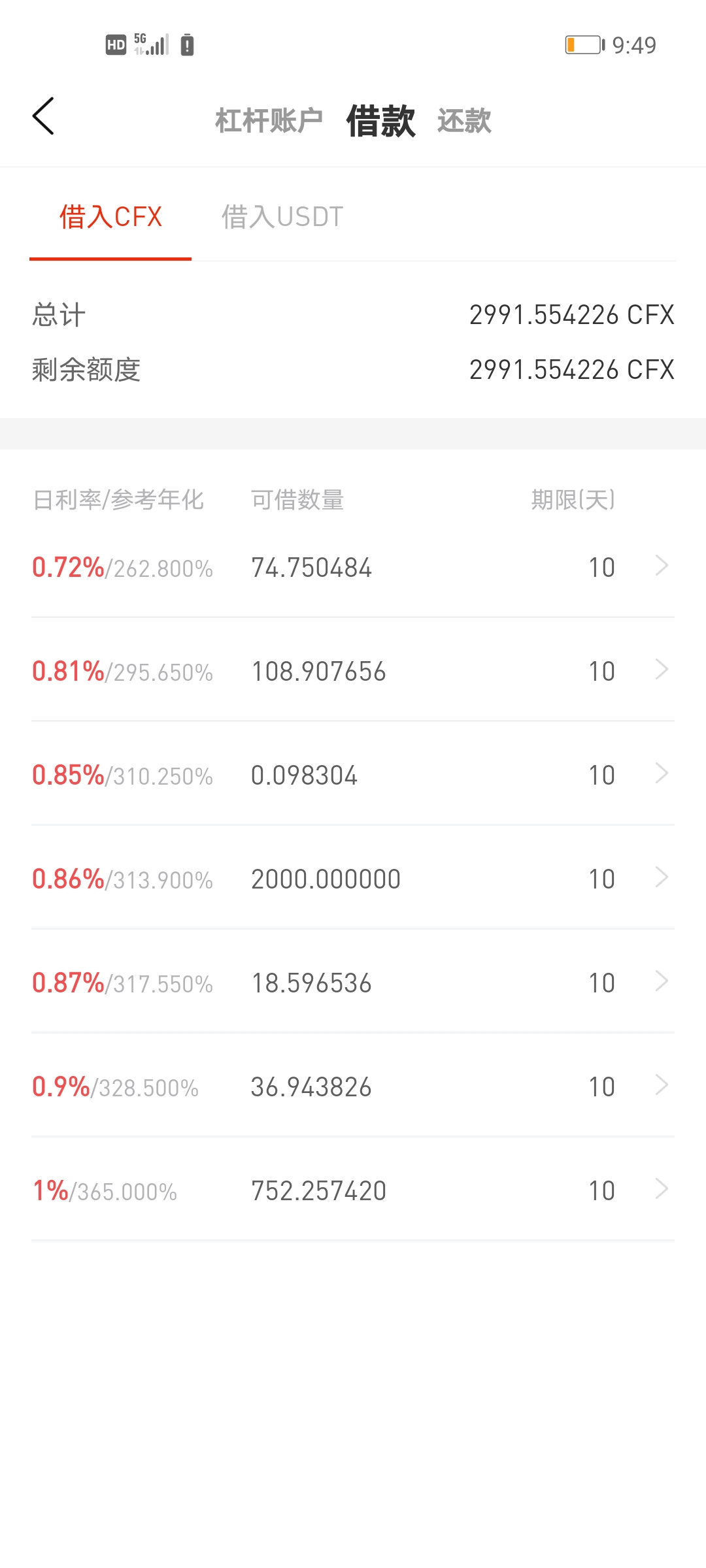Switch to the 还款 tab
The width and height of the screenshot is (706, 1568).
(464, 121)
